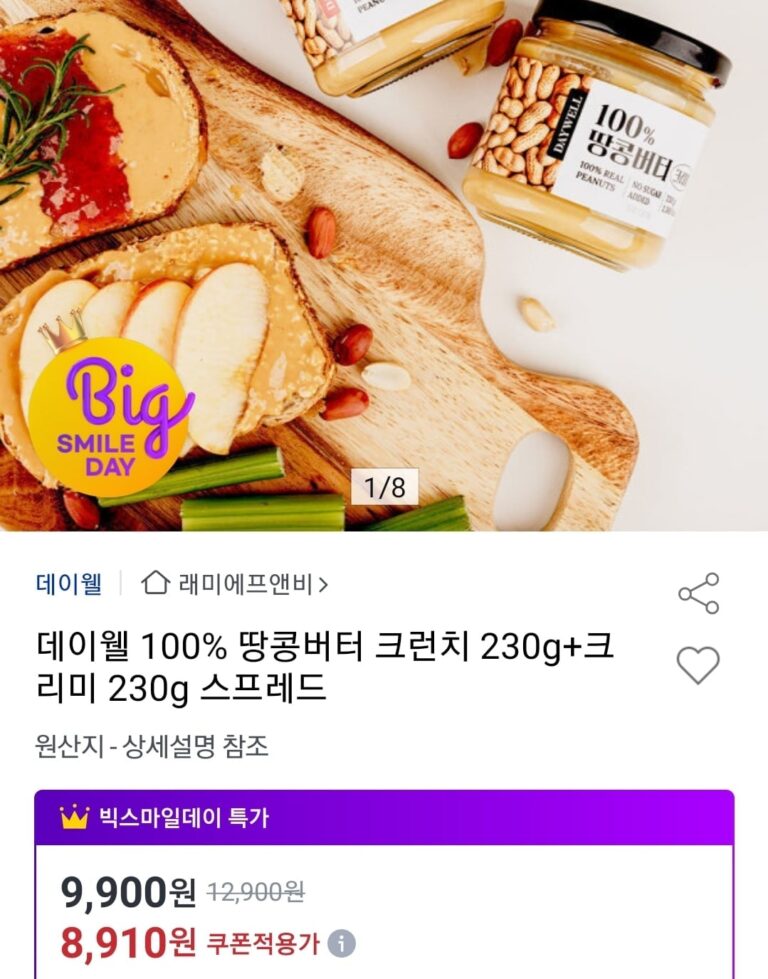Open the product image gallery

(x=384, y=265)
